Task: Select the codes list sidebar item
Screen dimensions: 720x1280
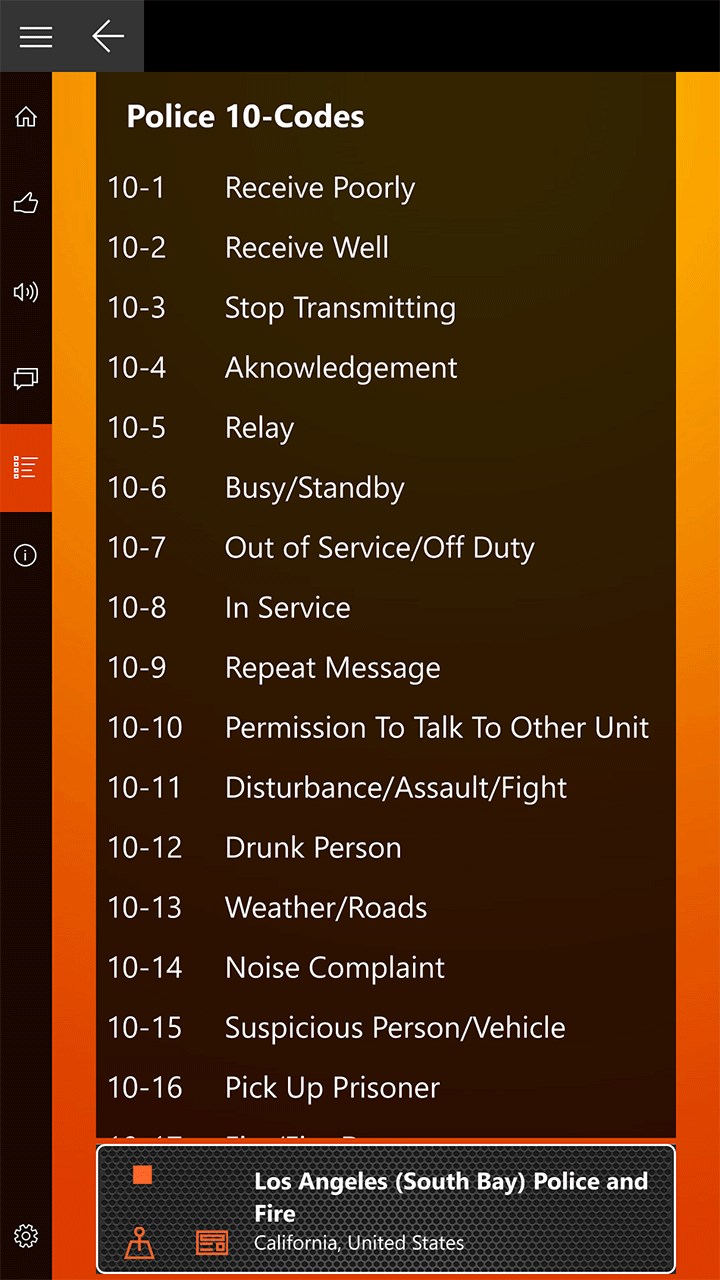Action: (26, 467)
